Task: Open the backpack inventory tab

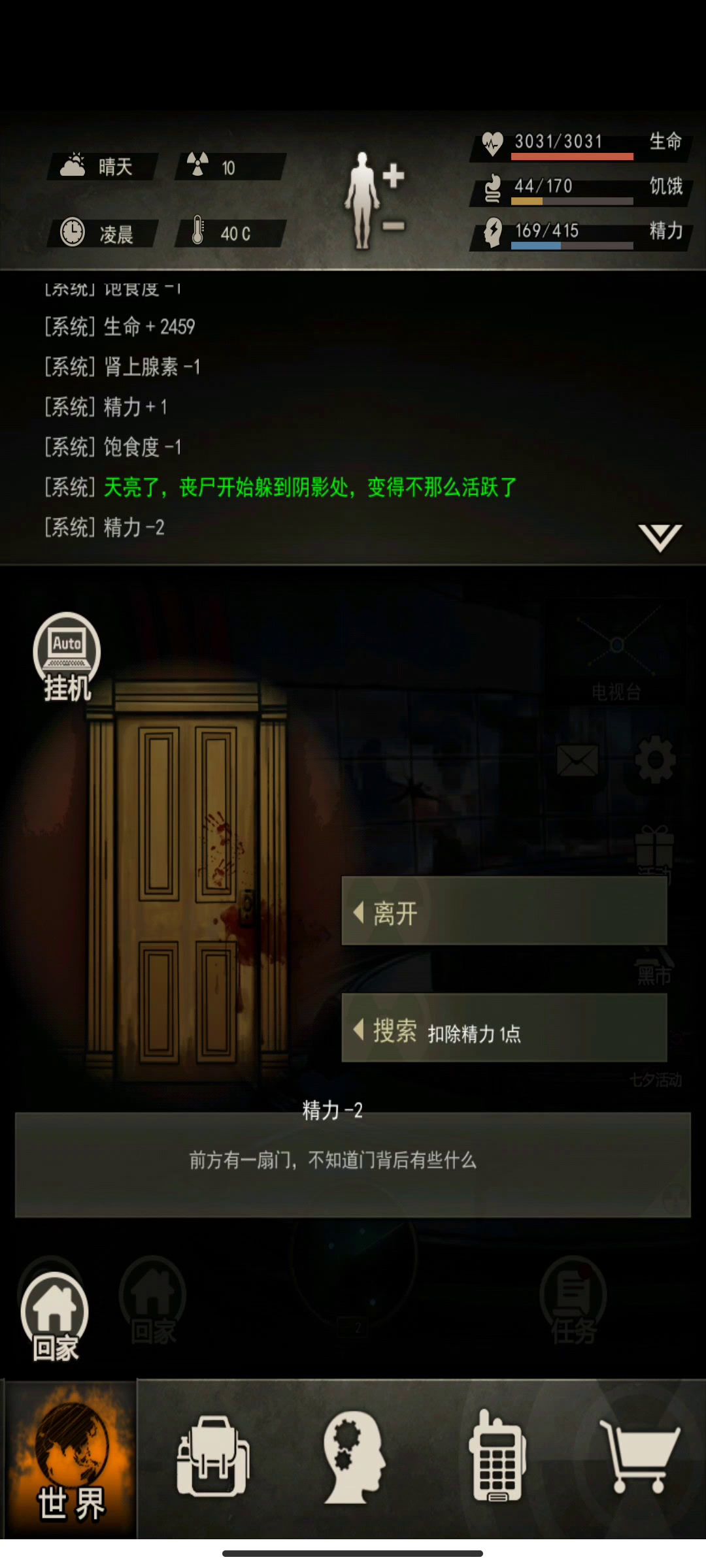Action: coord(212,1458)
